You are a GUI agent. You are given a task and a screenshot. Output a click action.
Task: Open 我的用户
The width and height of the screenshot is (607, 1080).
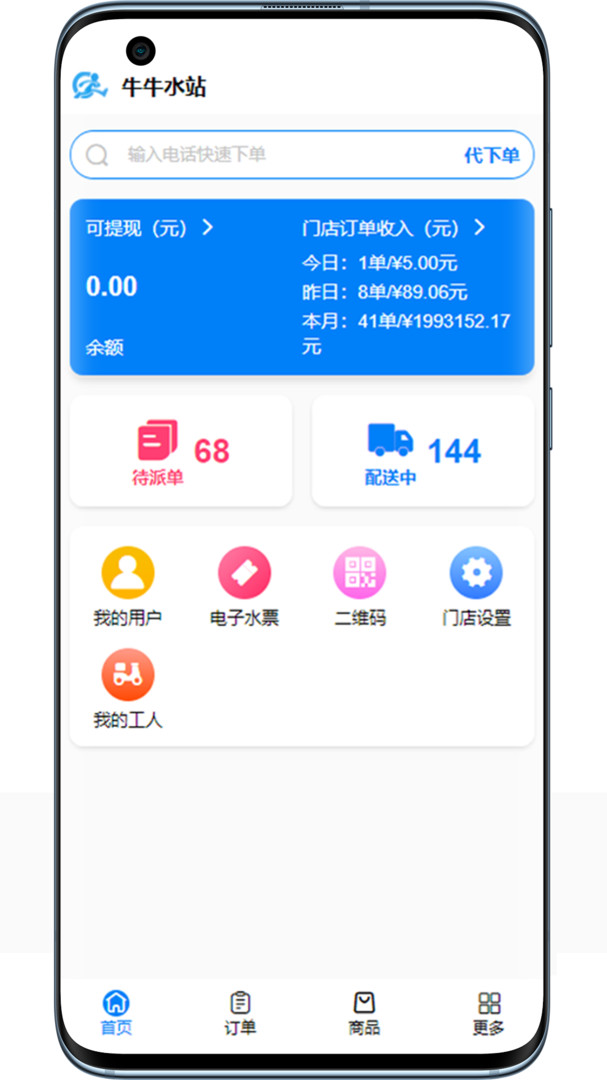point(128,587)
